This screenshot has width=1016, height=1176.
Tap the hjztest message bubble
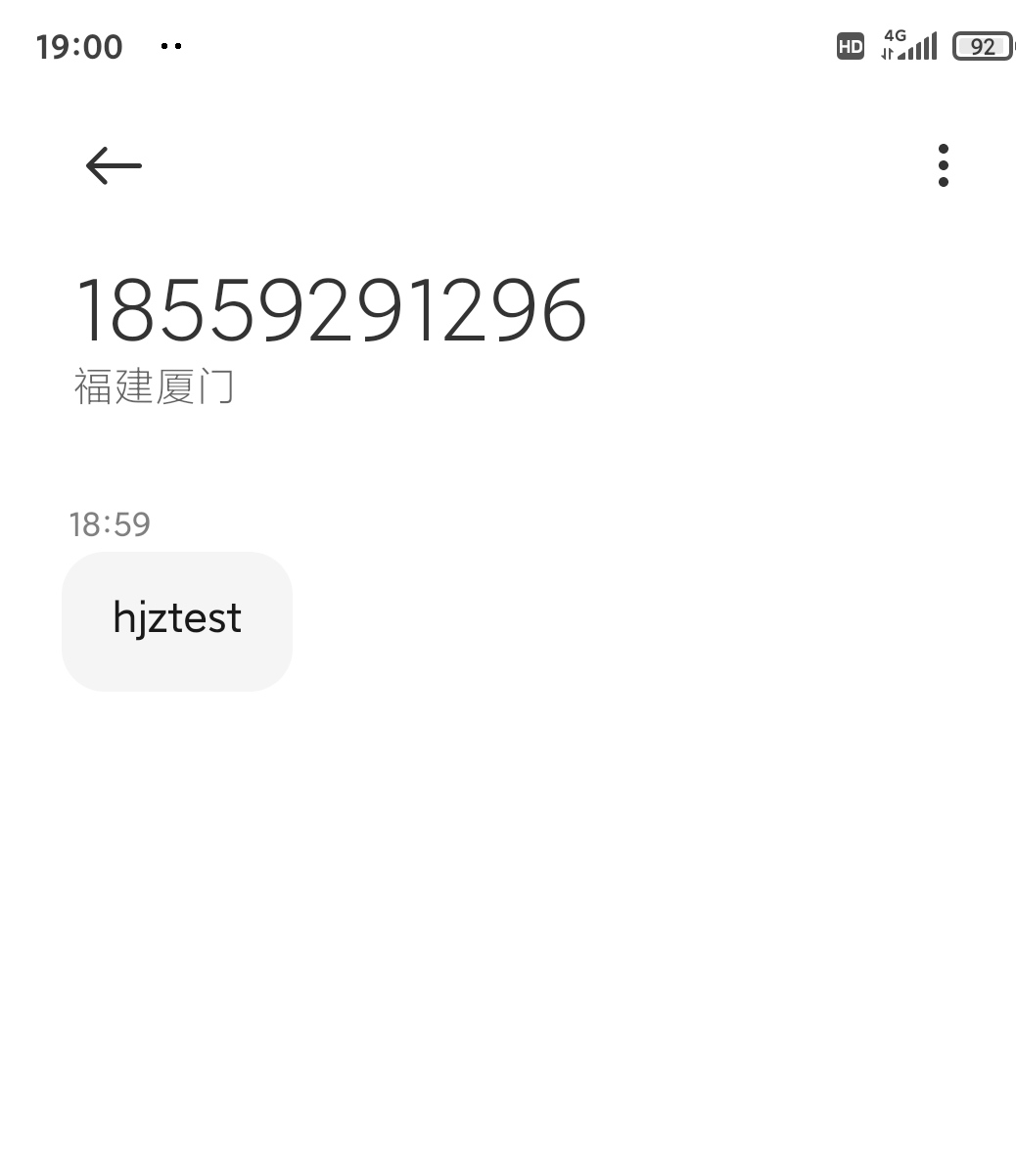[177, 620]
